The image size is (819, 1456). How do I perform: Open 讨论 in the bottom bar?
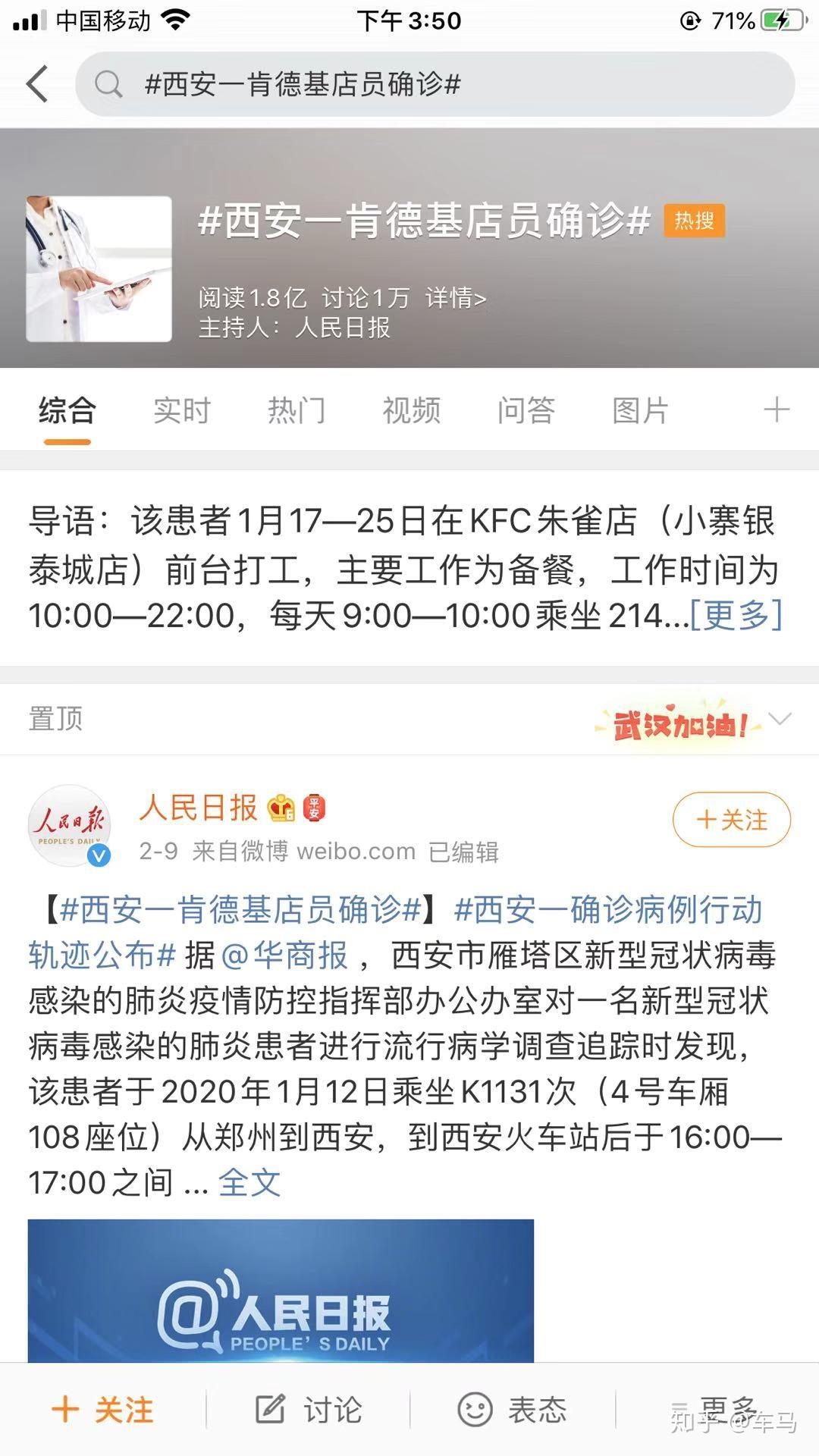click(309, 1410)
